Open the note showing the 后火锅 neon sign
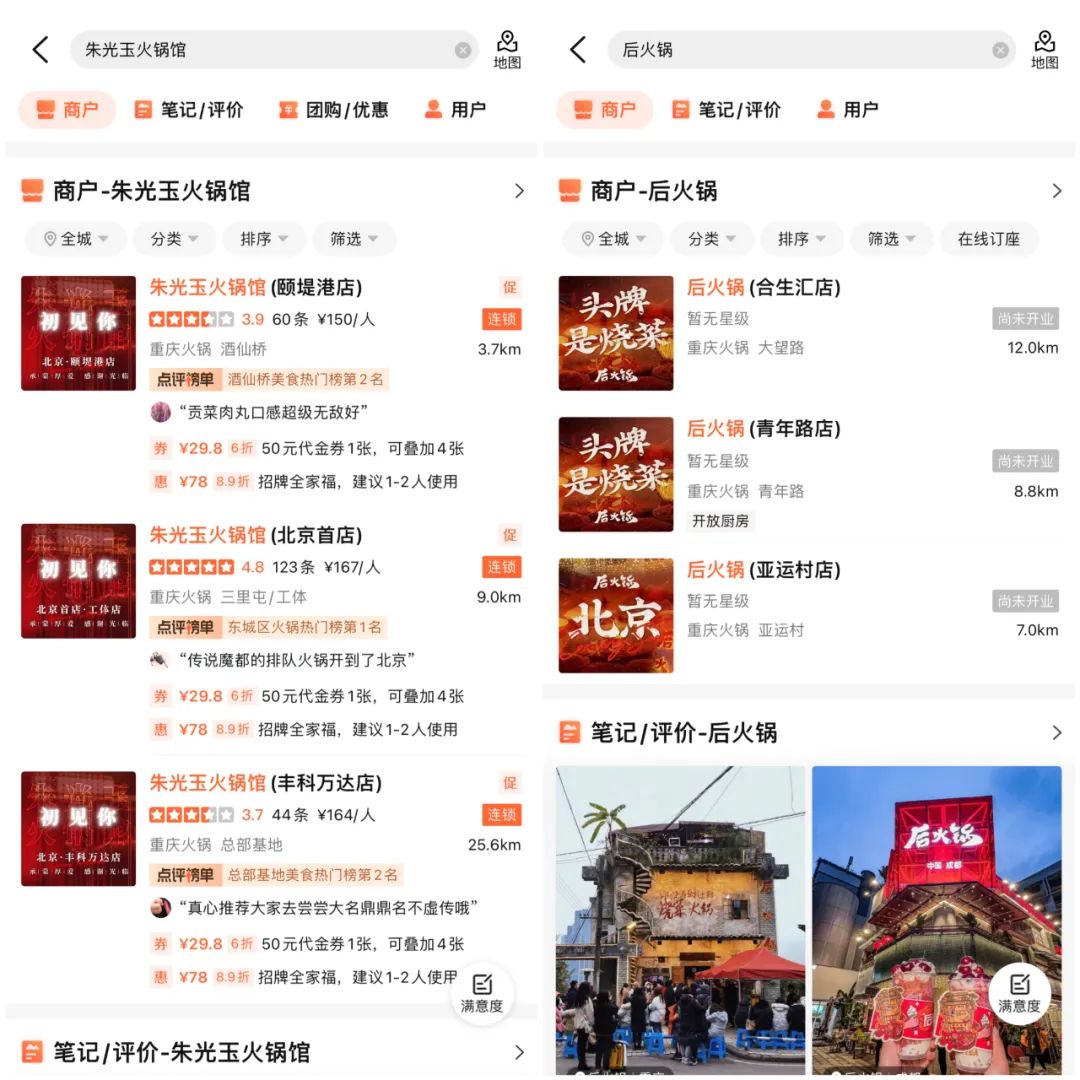 point(936,920)
